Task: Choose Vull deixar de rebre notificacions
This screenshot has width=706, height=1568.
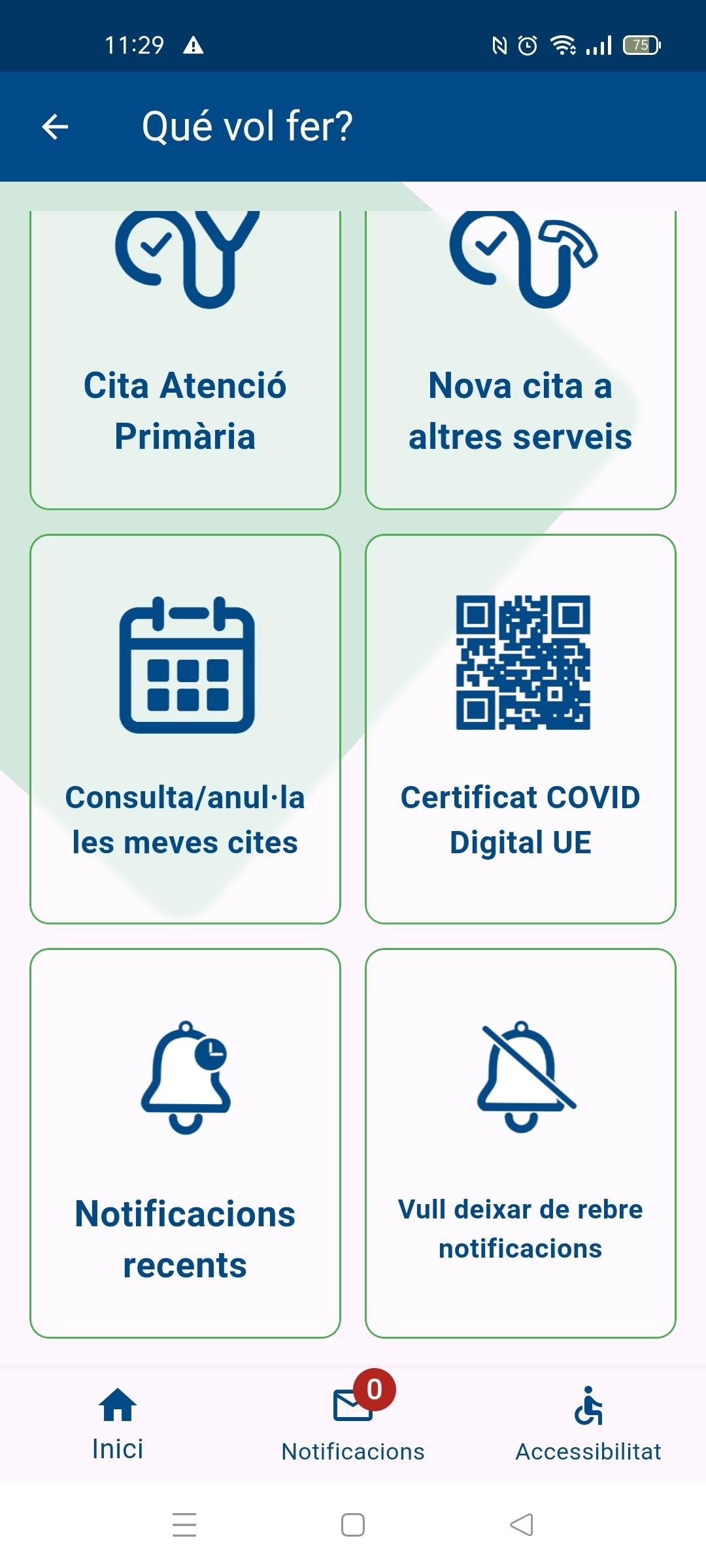Action: tap(520, 1143)
